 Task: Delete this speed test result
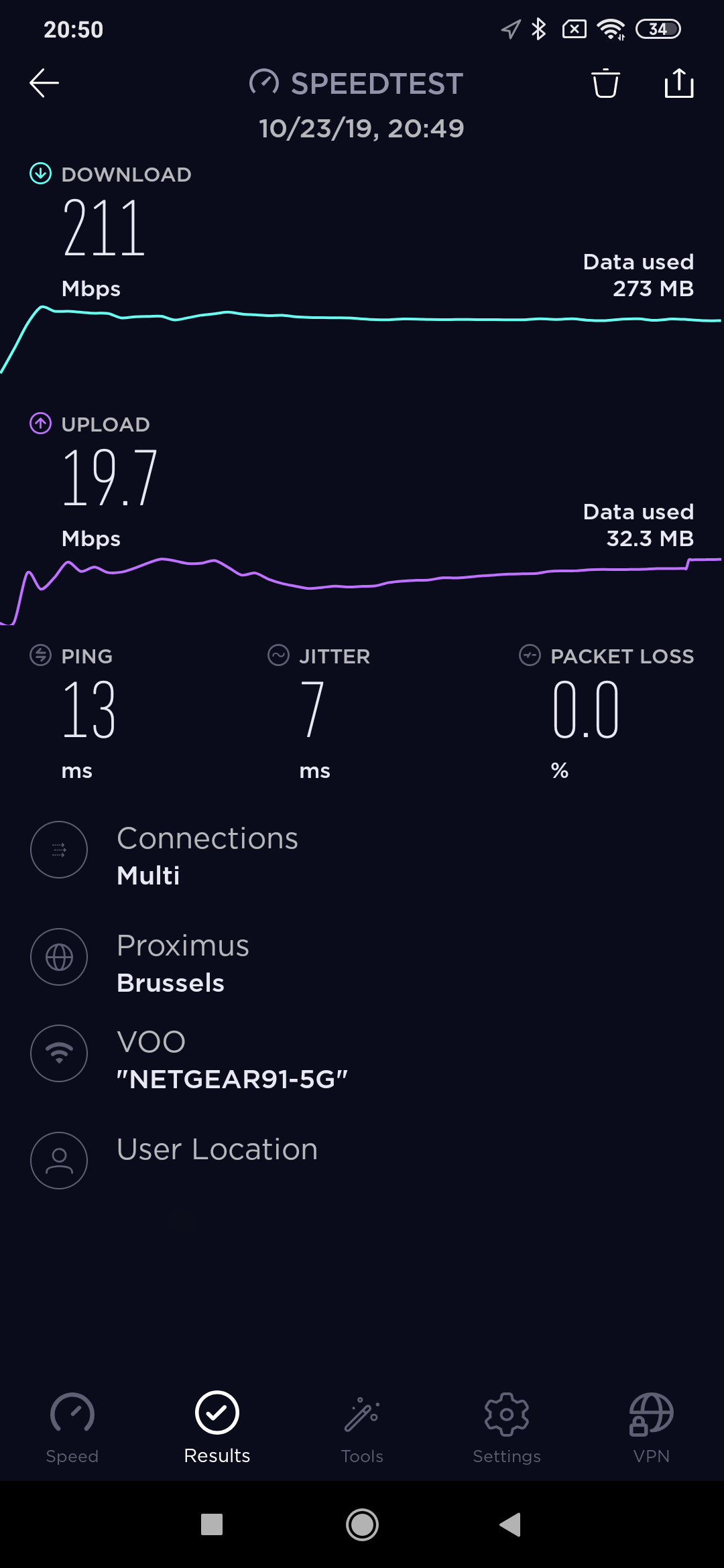(x=605, y=83)
